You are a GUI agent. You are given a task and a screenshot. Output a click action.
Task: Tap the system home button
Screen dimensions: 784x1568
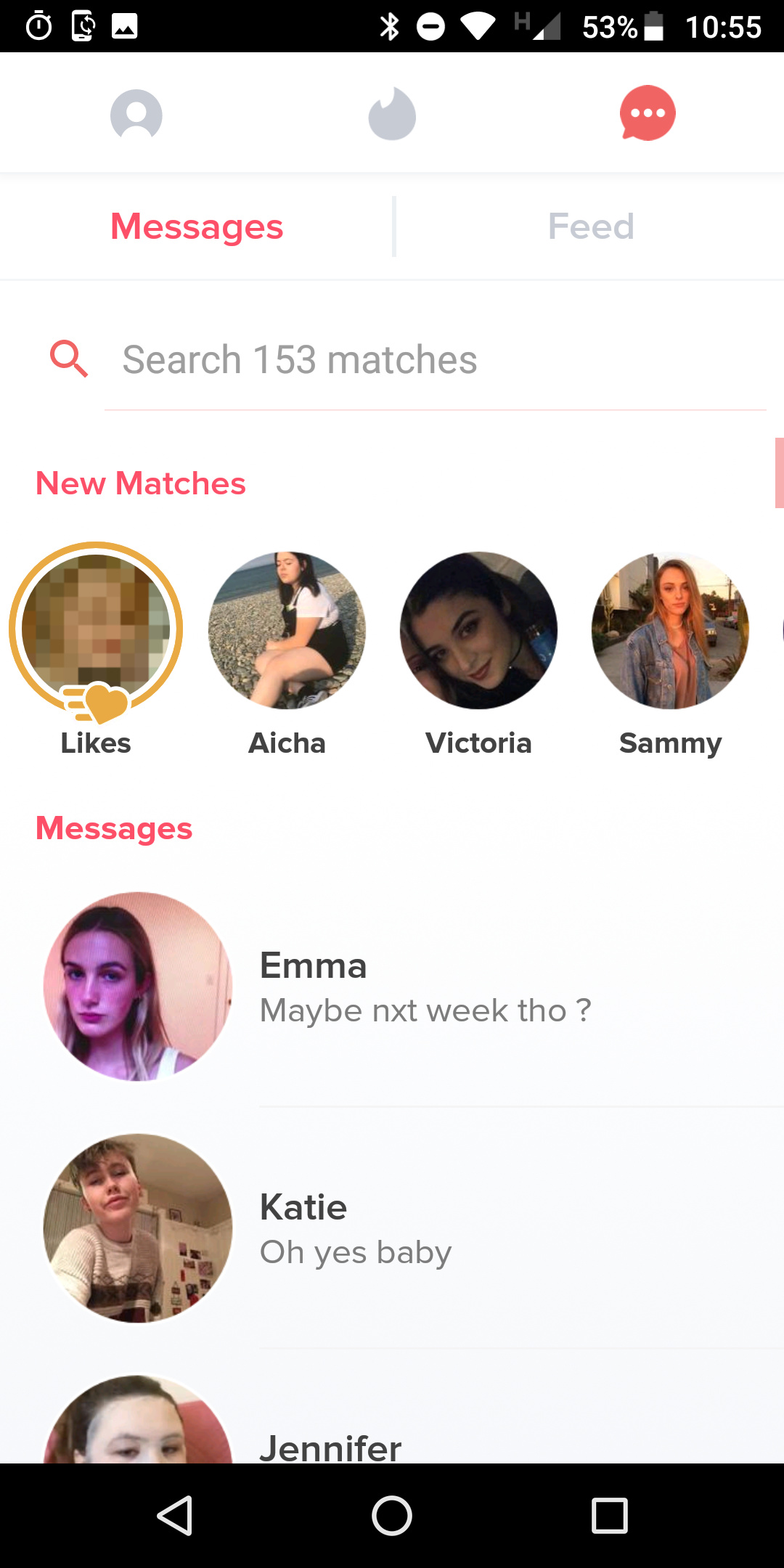pos(392,1516)
